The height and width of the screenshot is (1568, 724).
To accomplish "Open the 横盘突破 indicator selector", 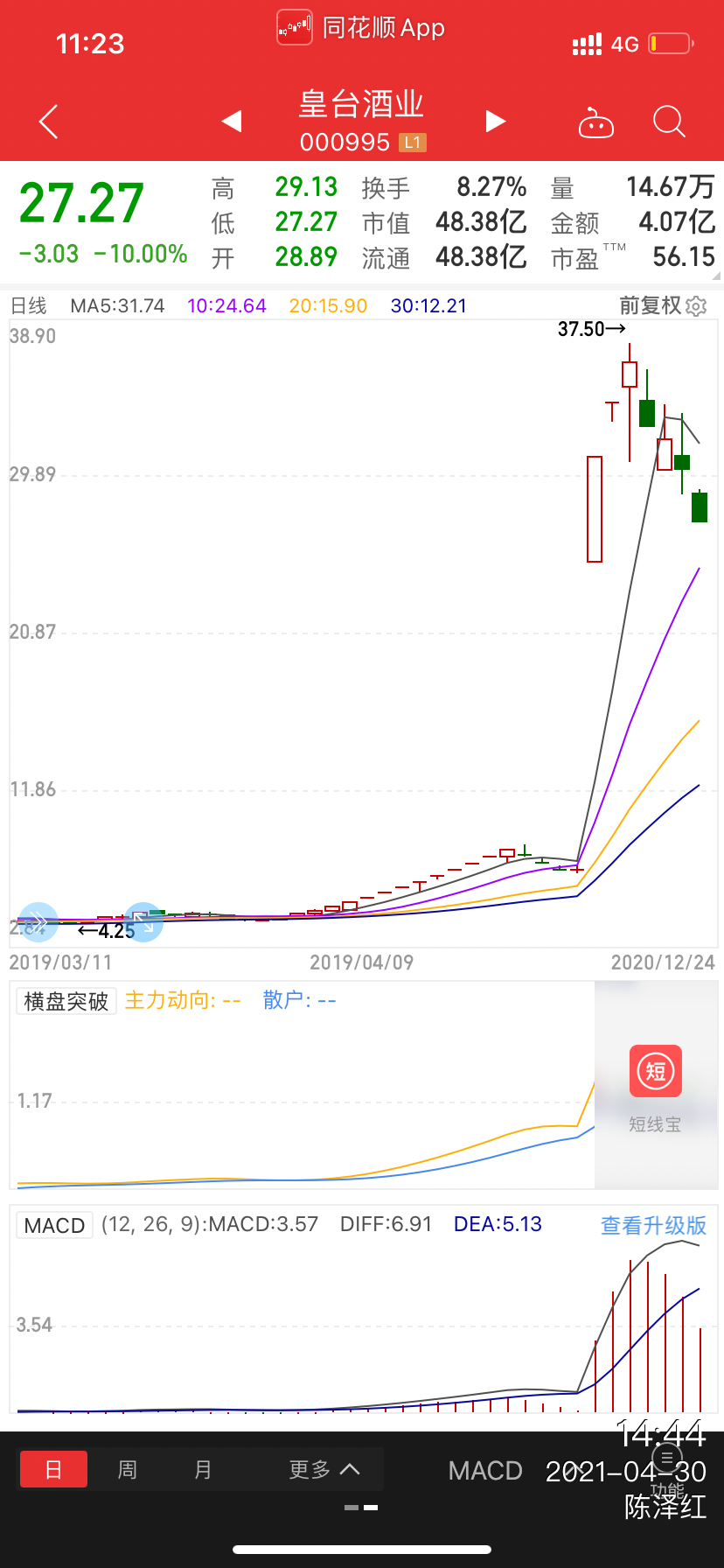I will tap(66, 1001).
